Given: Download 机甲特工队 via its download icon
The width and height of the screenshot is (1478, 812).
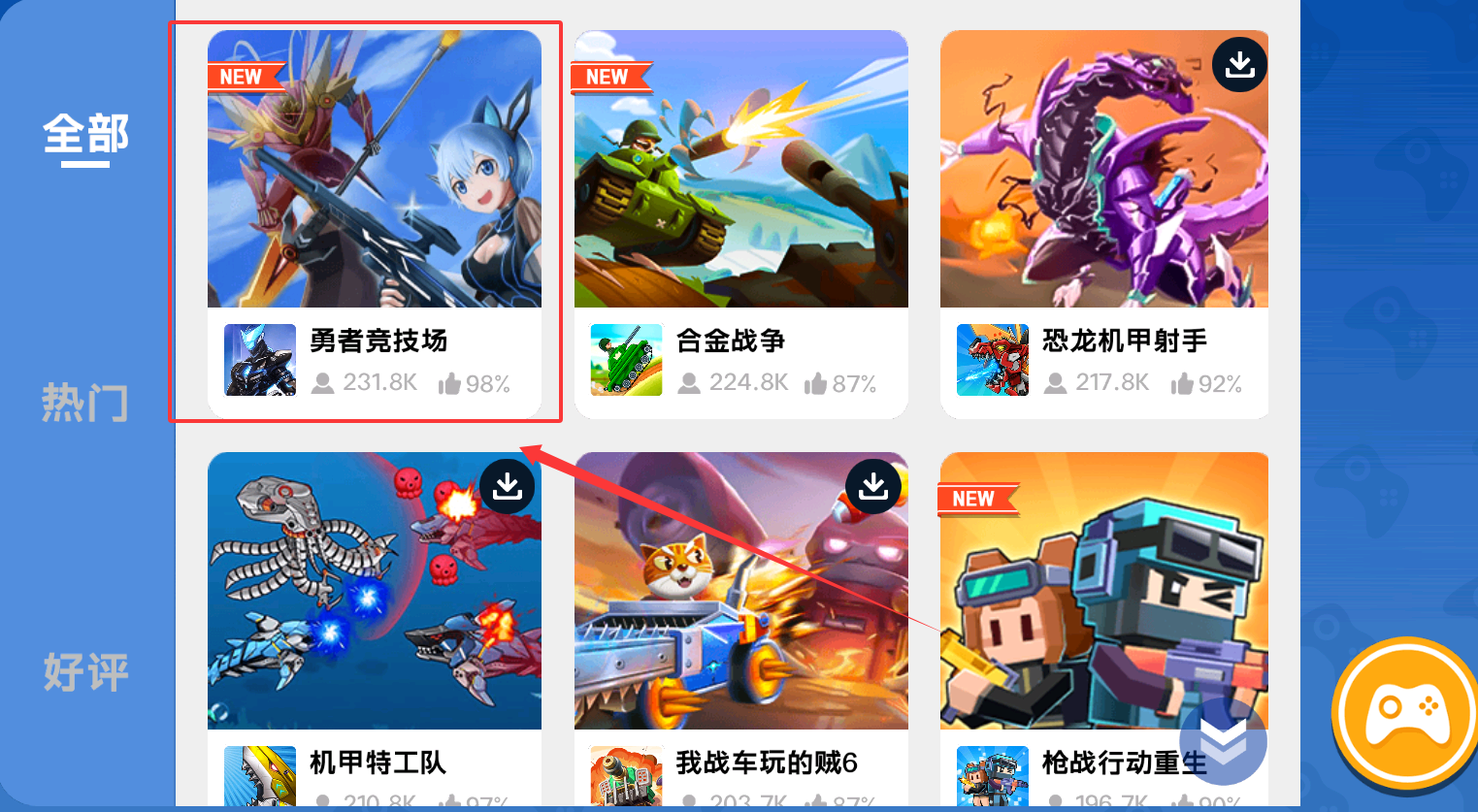Looking at the screenshot, I should [507, 486].
